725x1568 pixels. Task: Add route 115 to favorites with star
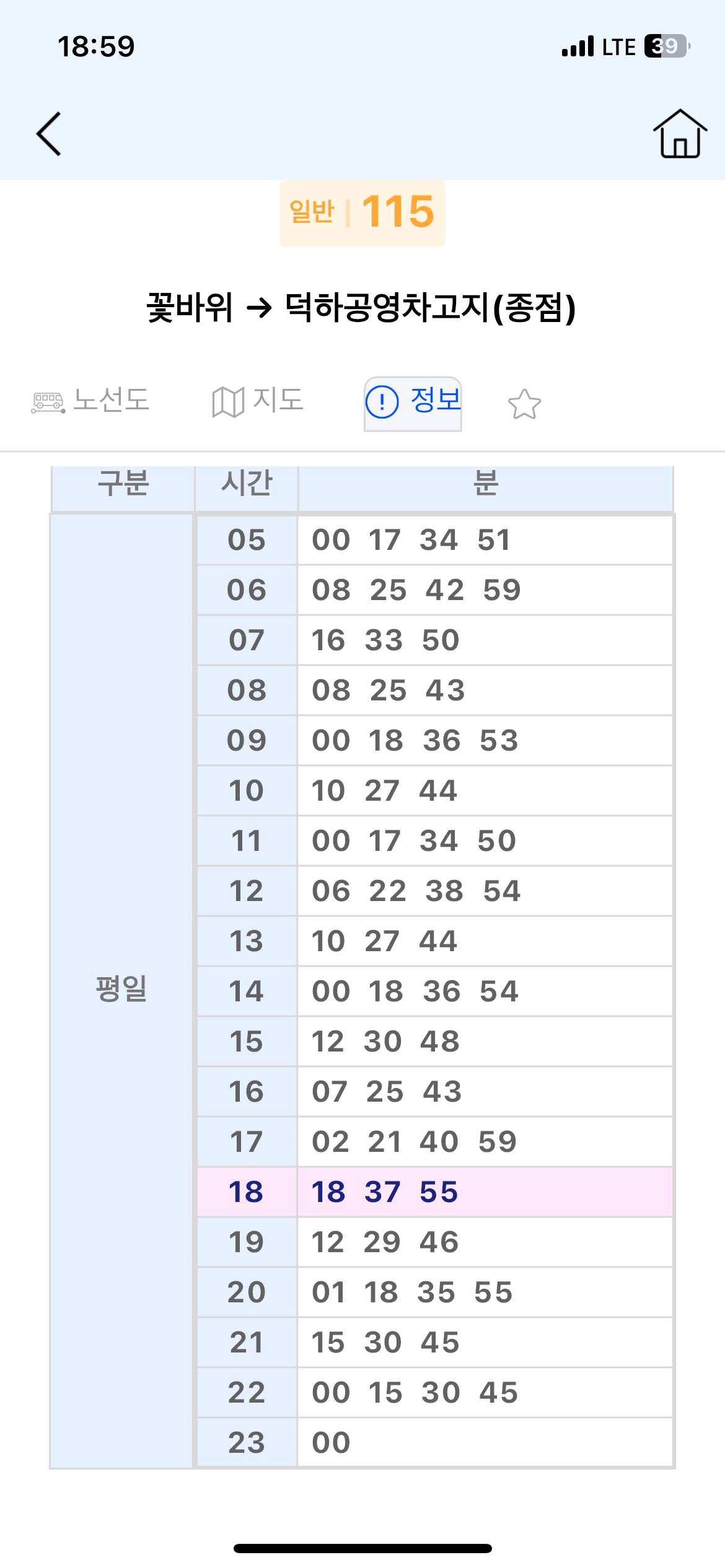tap(524, 404)
